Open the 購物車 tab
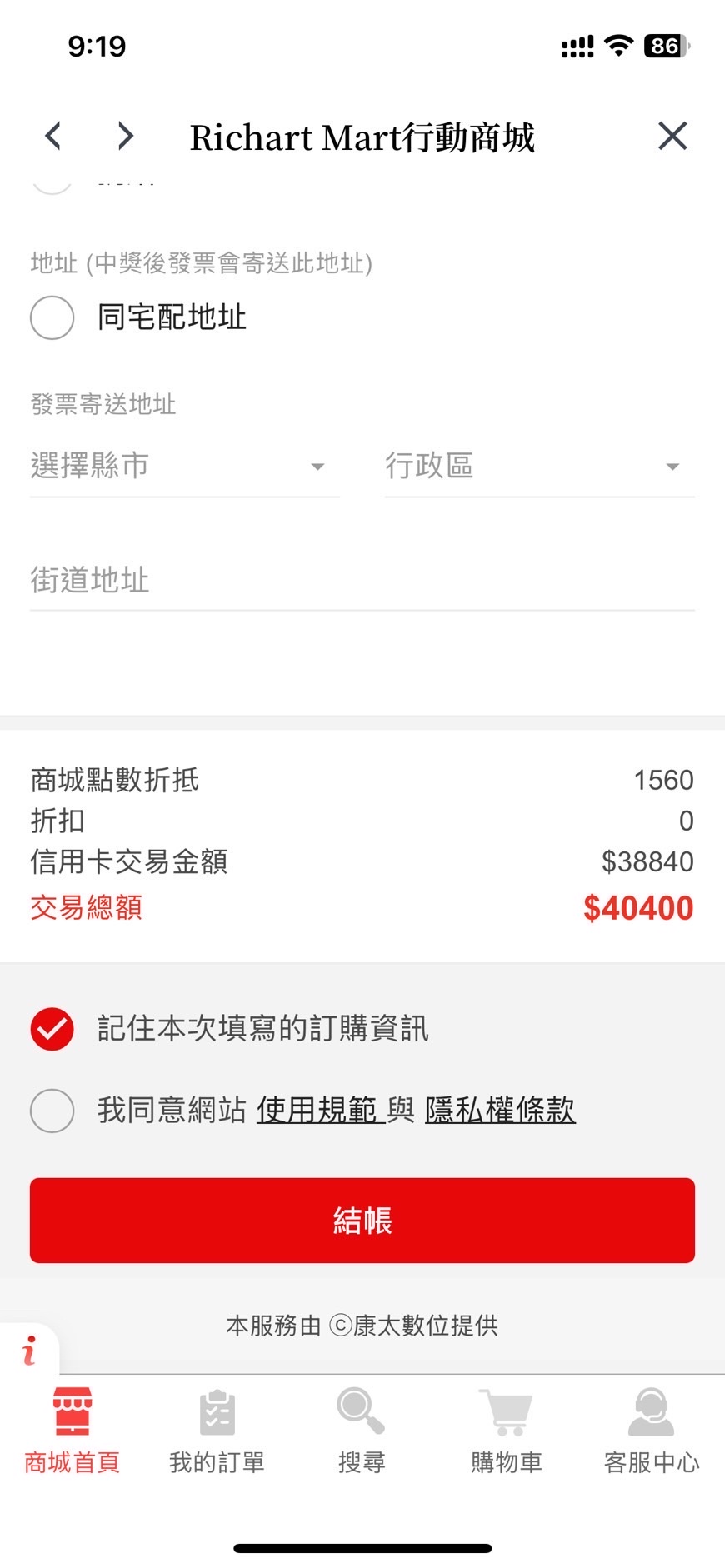725x1568 pixels. (507, 1430)
